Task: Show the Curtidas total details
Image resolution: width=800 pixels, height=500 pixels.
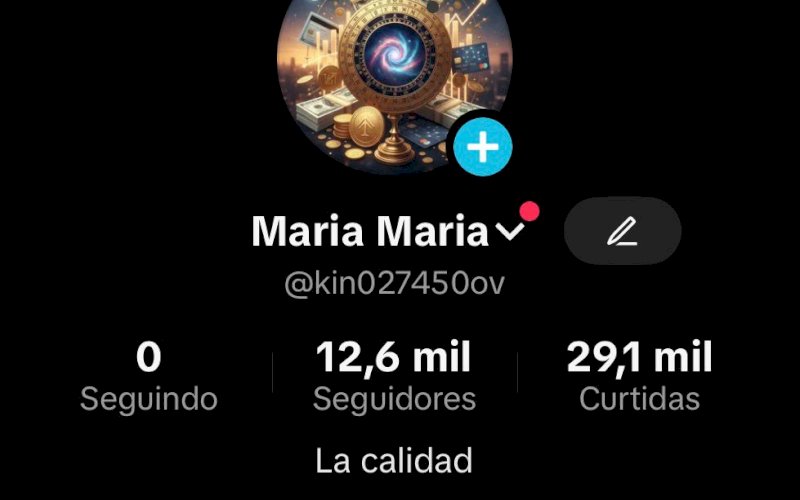Action: tap(639, 376)
